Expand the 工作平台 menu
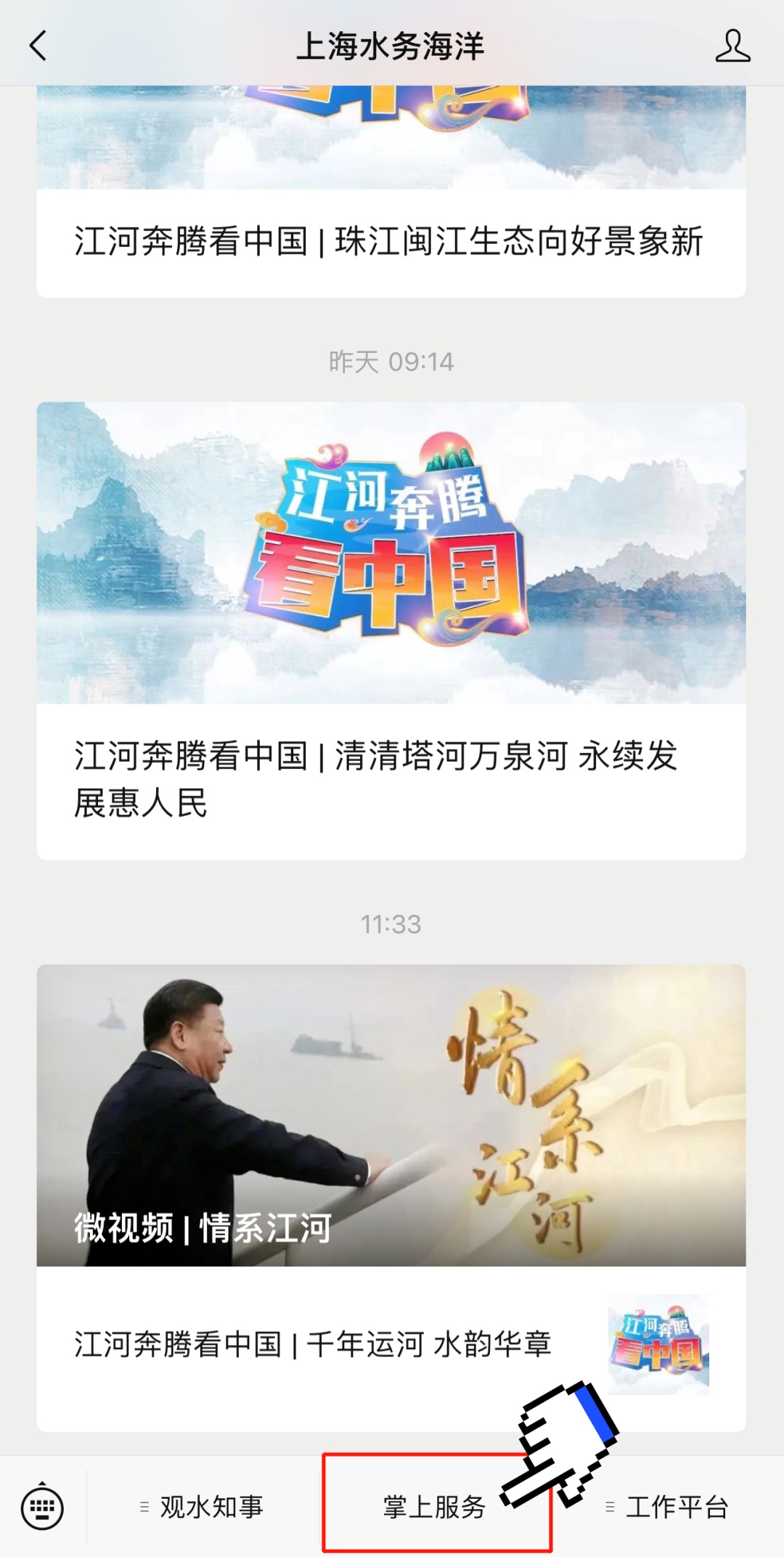This screenshot has width=784, height=1557. coord(668,1508)
